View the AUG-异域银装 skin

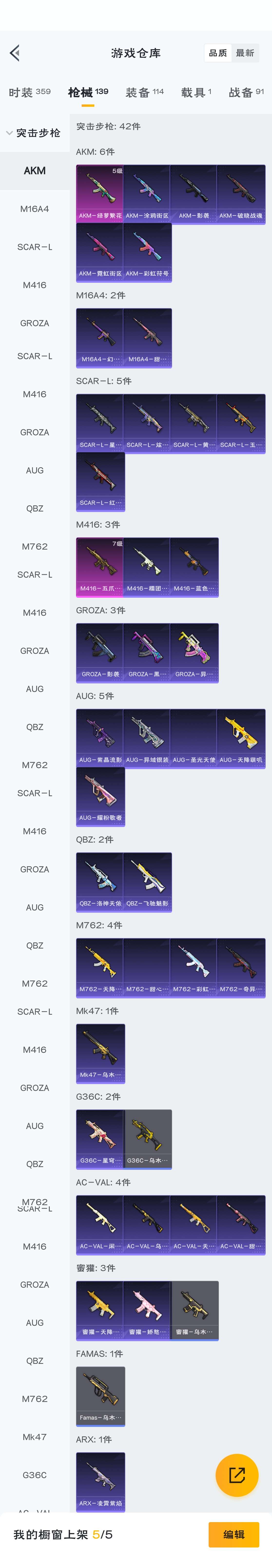coord(146,737)
